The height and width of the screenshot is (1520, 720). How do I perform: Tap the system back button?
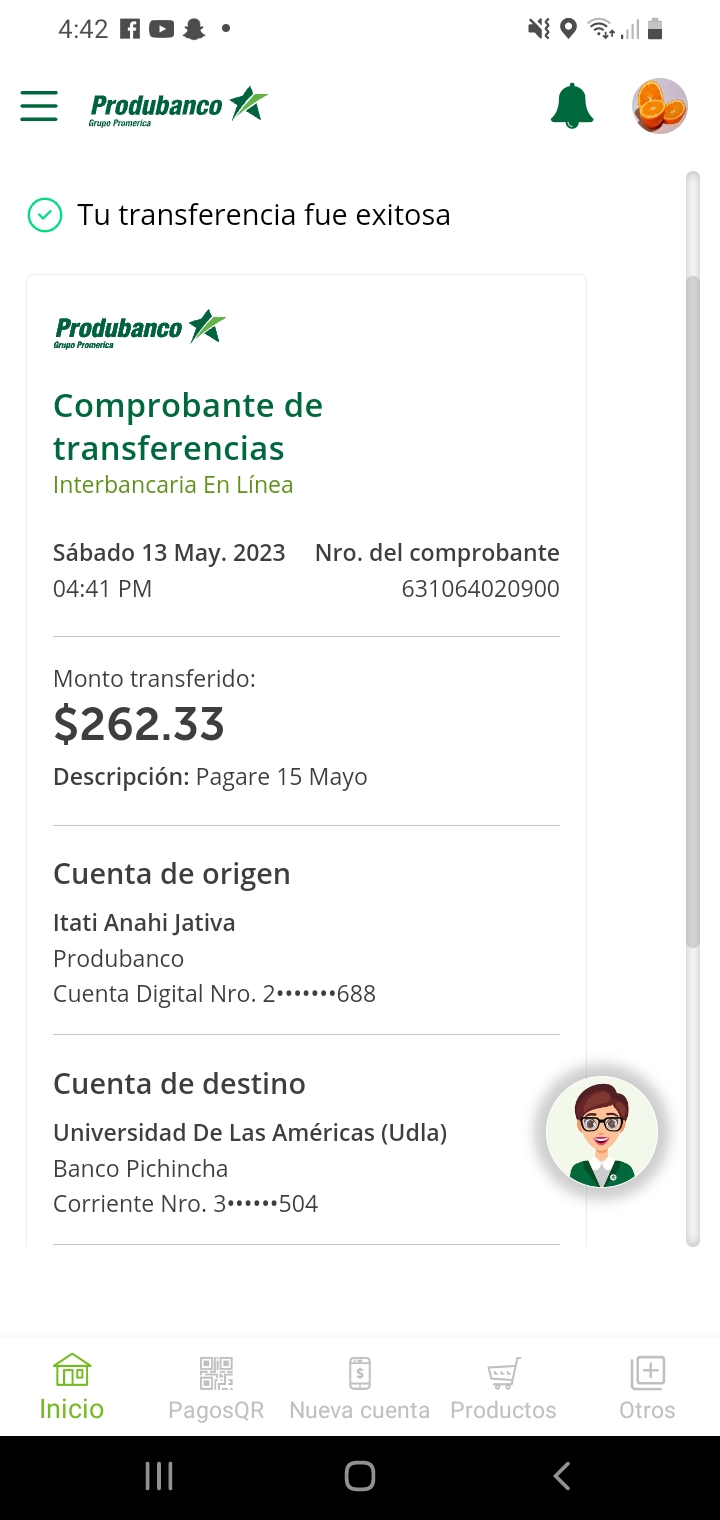tap(562, 1476)
